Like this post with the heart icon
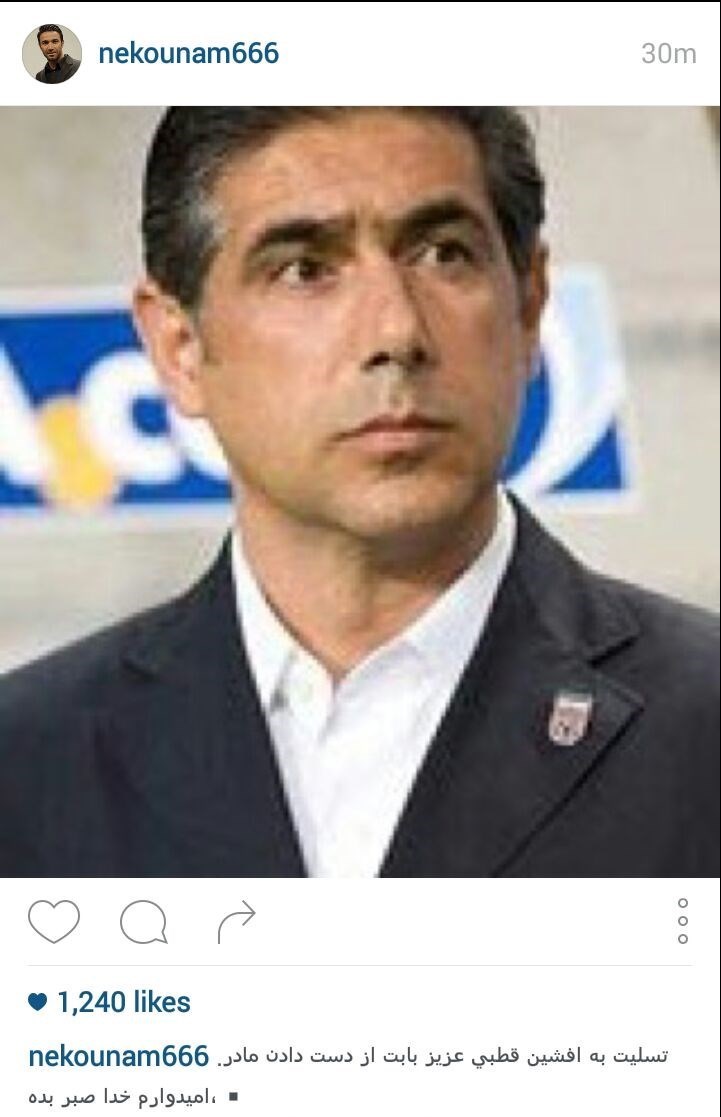Image resolution: width=721 pixels, height=1117 pixels. pos(54,922)
